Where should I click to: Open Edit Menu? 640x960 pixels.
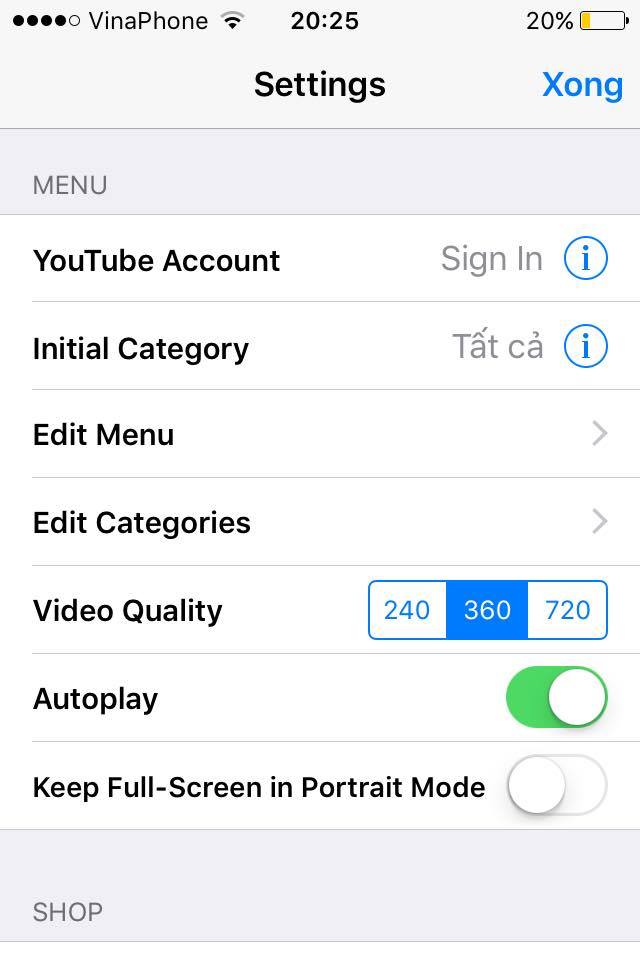tap(320, 434)
